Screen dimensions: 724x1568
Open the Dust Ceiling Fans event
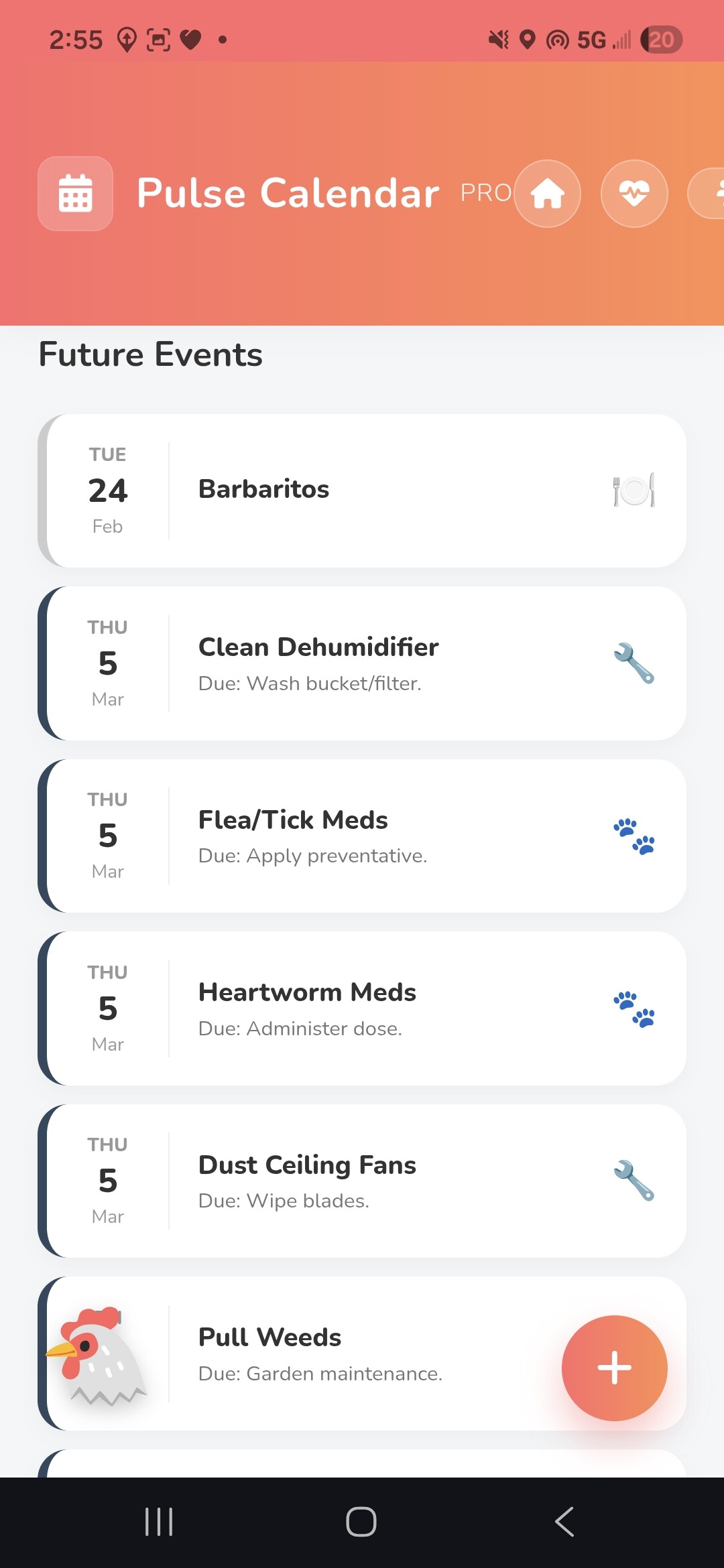pos(362,1181)
